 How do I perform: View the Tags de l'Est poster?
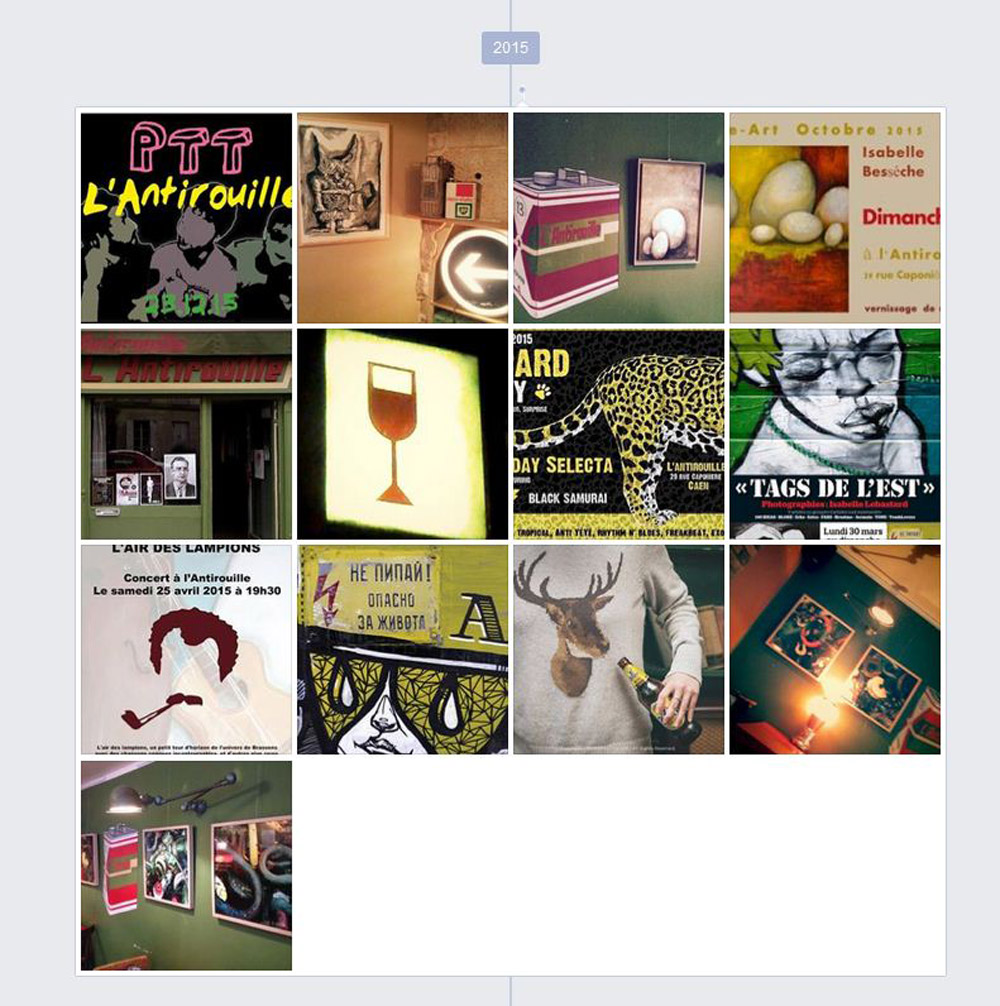point(834,434)
